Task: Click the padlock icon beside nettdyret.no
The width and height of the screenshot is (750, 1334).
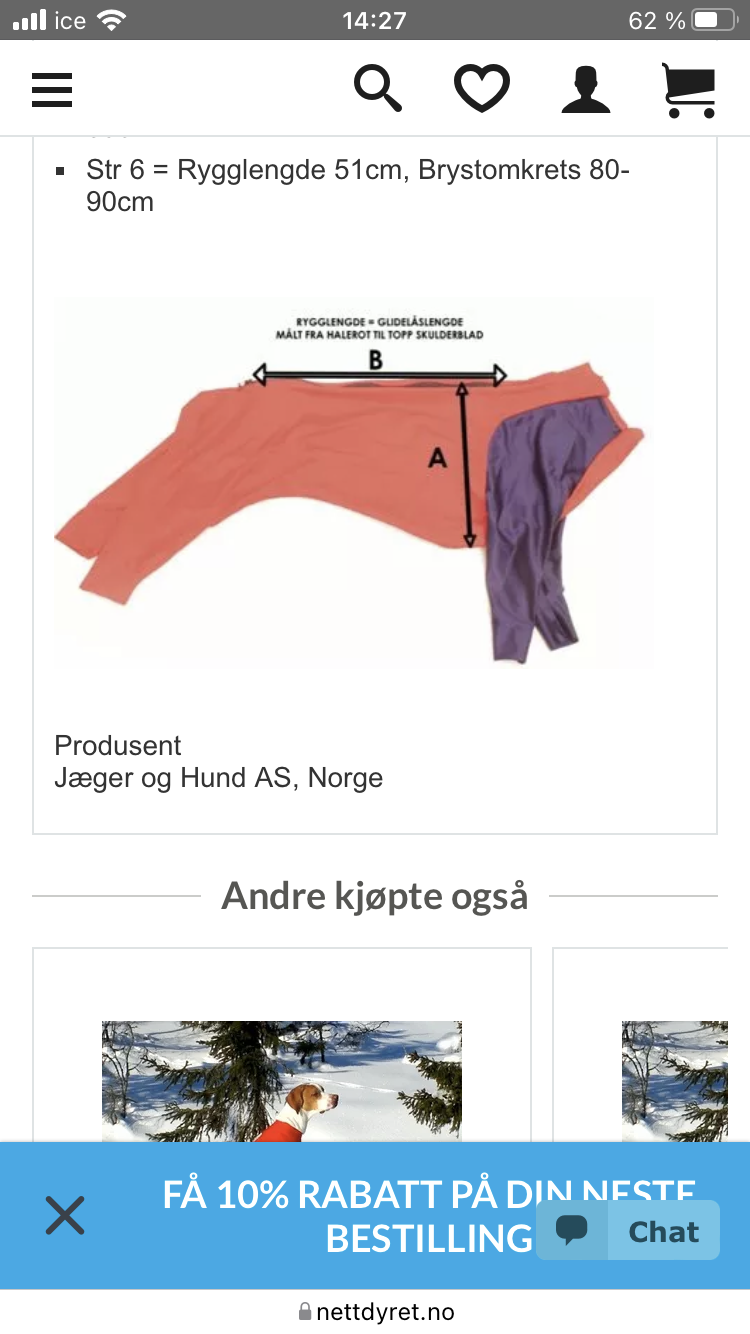Action: click(x=303, y=1311)
